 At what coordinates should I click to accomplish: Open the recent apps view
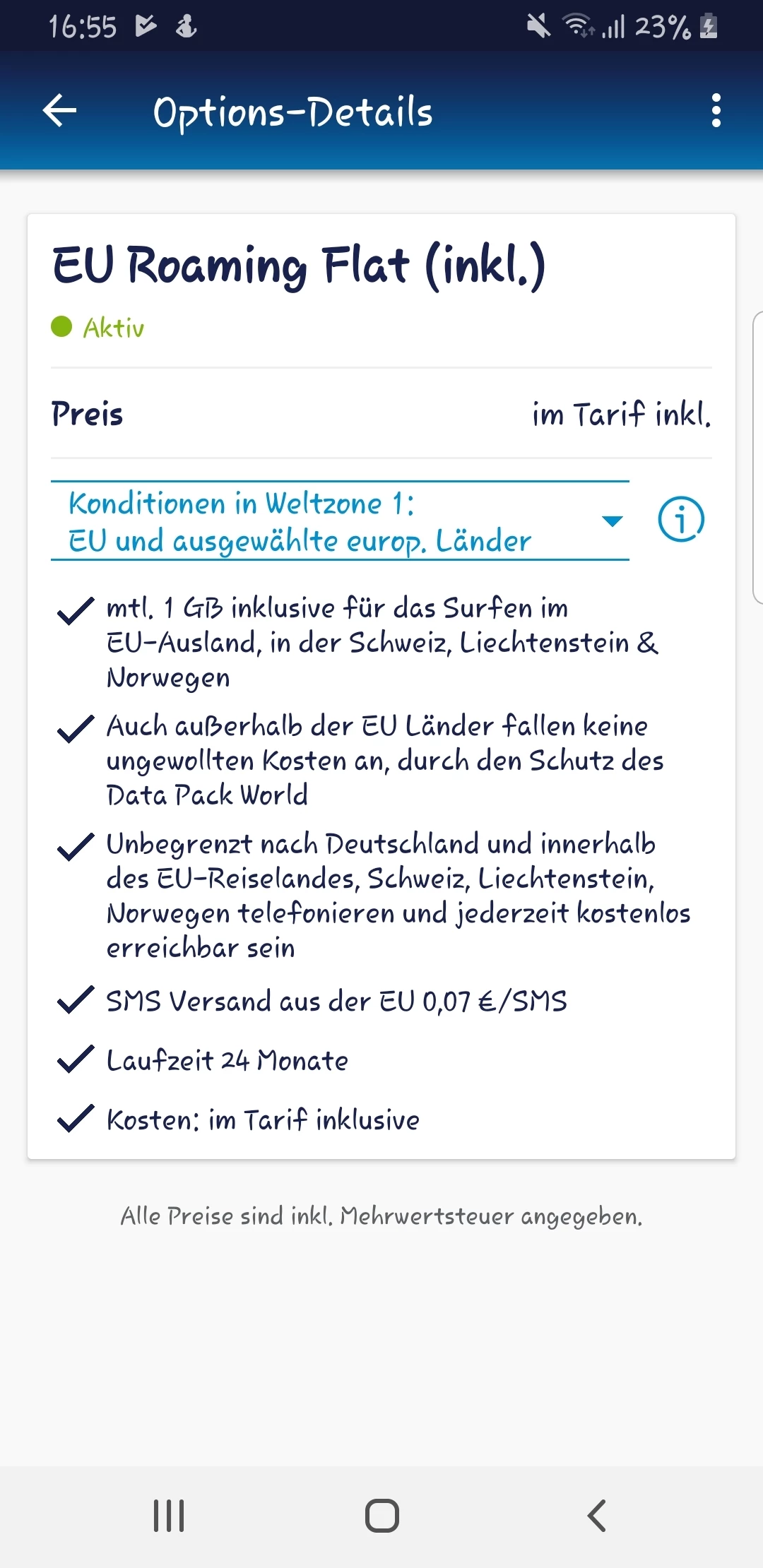tap(169, 1516)
